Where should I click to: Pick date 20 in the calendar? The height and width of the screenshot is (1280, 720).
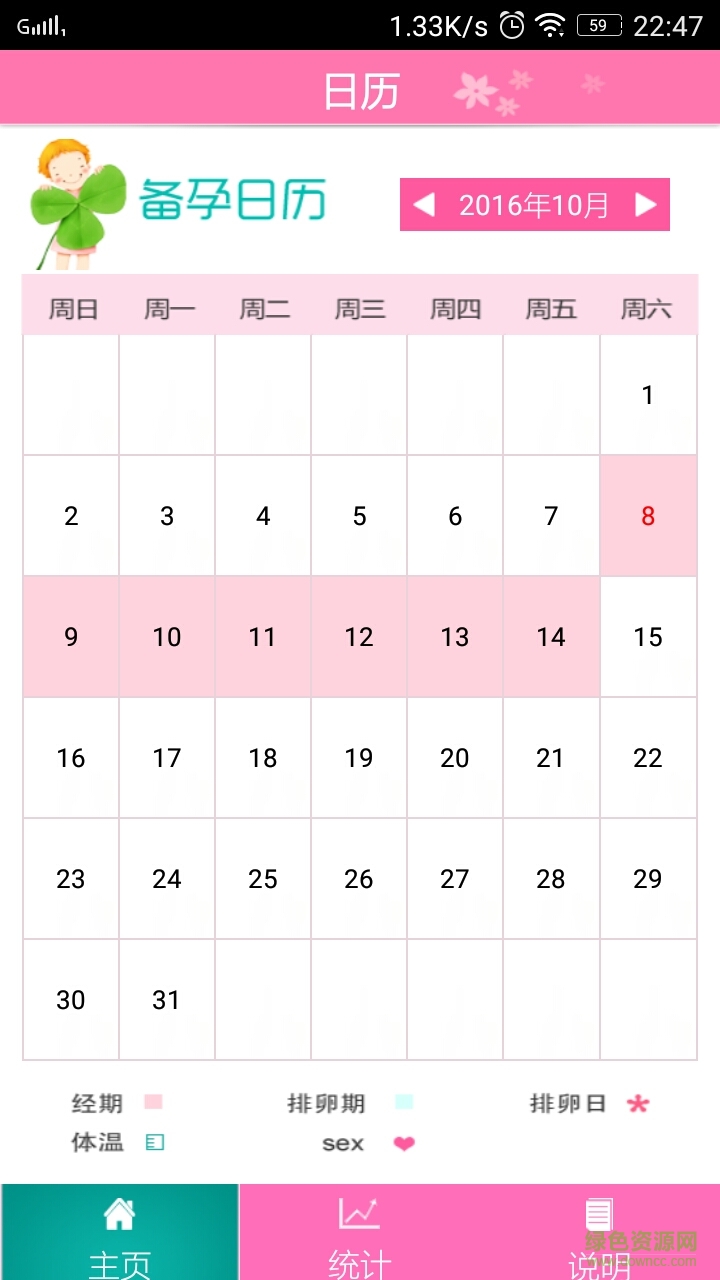coord(455,758)
